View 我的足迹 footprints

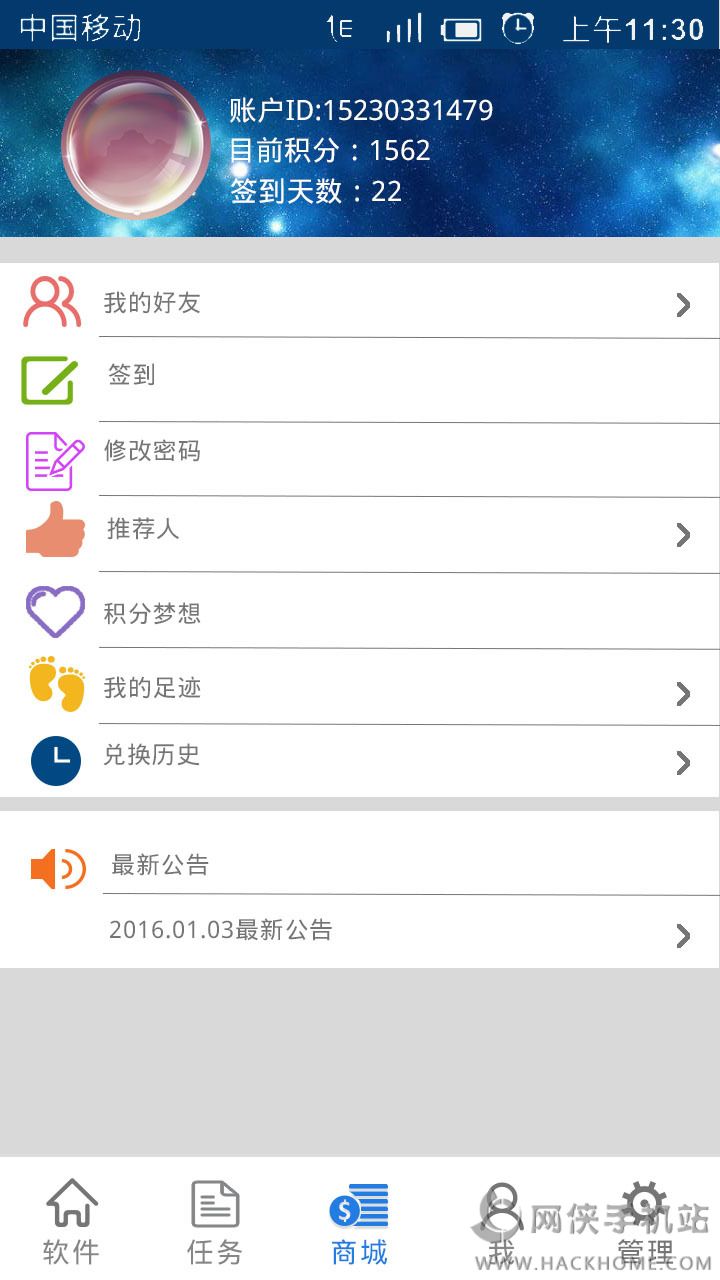(x=360, y=688)
